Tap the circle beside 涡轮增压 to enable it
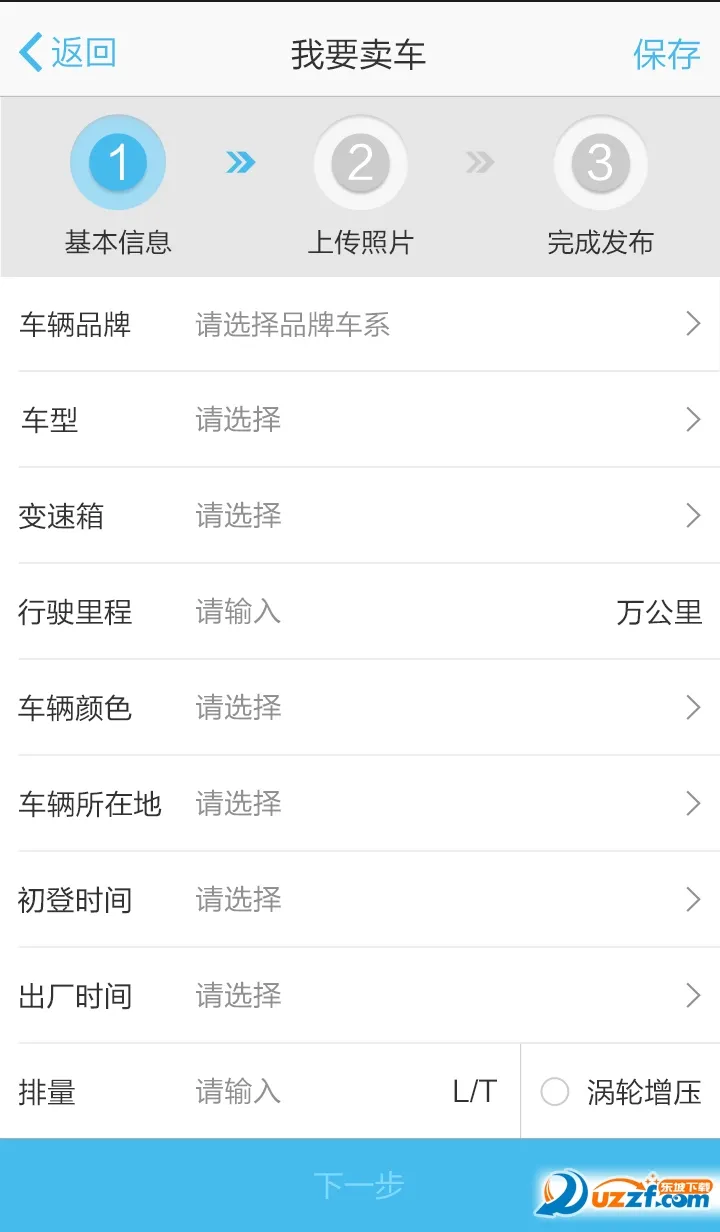This screenshot has width=720, height=1232. click(x=555, y=1094)
